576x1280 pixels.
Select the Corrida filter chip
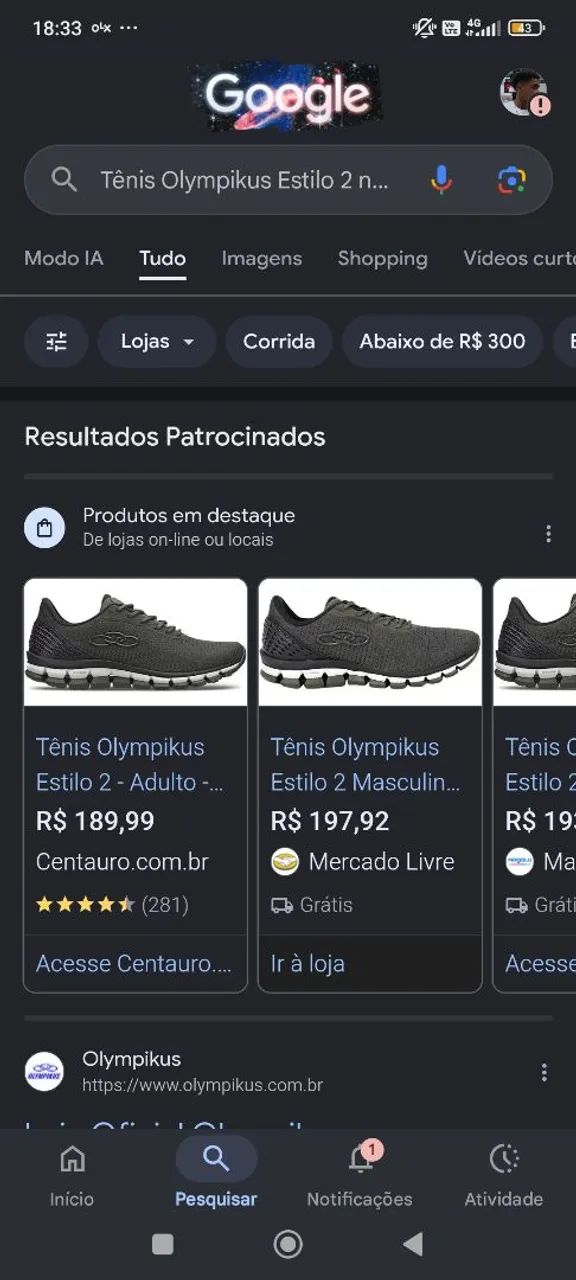279,342
